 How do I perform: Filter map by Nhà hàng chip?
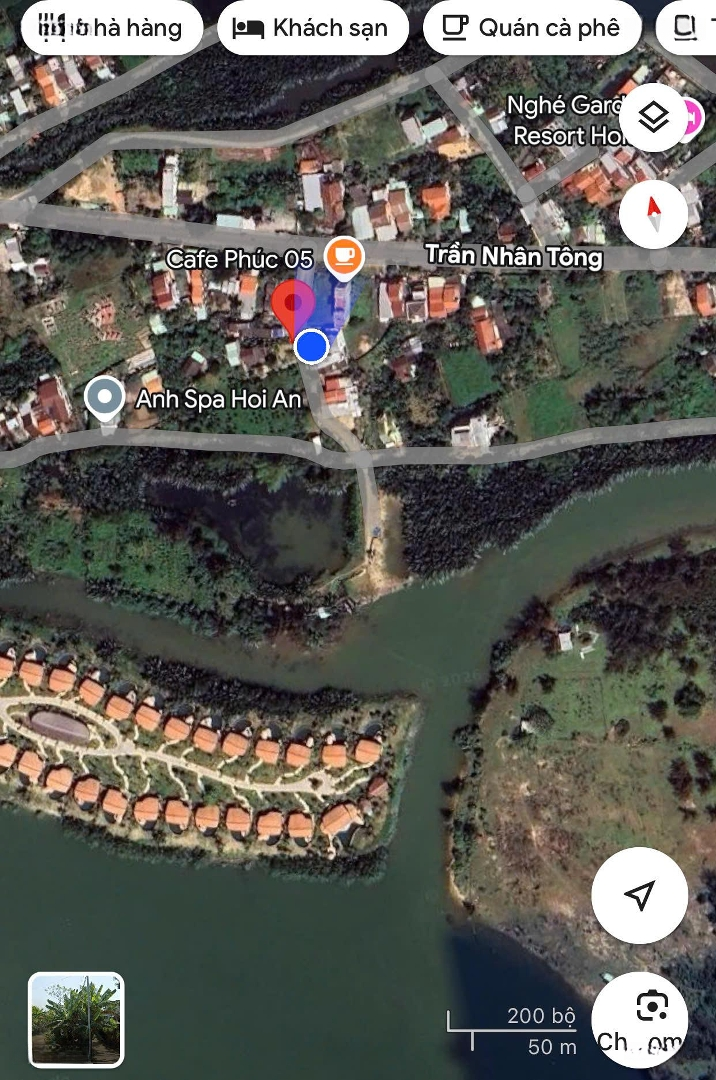pos(110,28)
